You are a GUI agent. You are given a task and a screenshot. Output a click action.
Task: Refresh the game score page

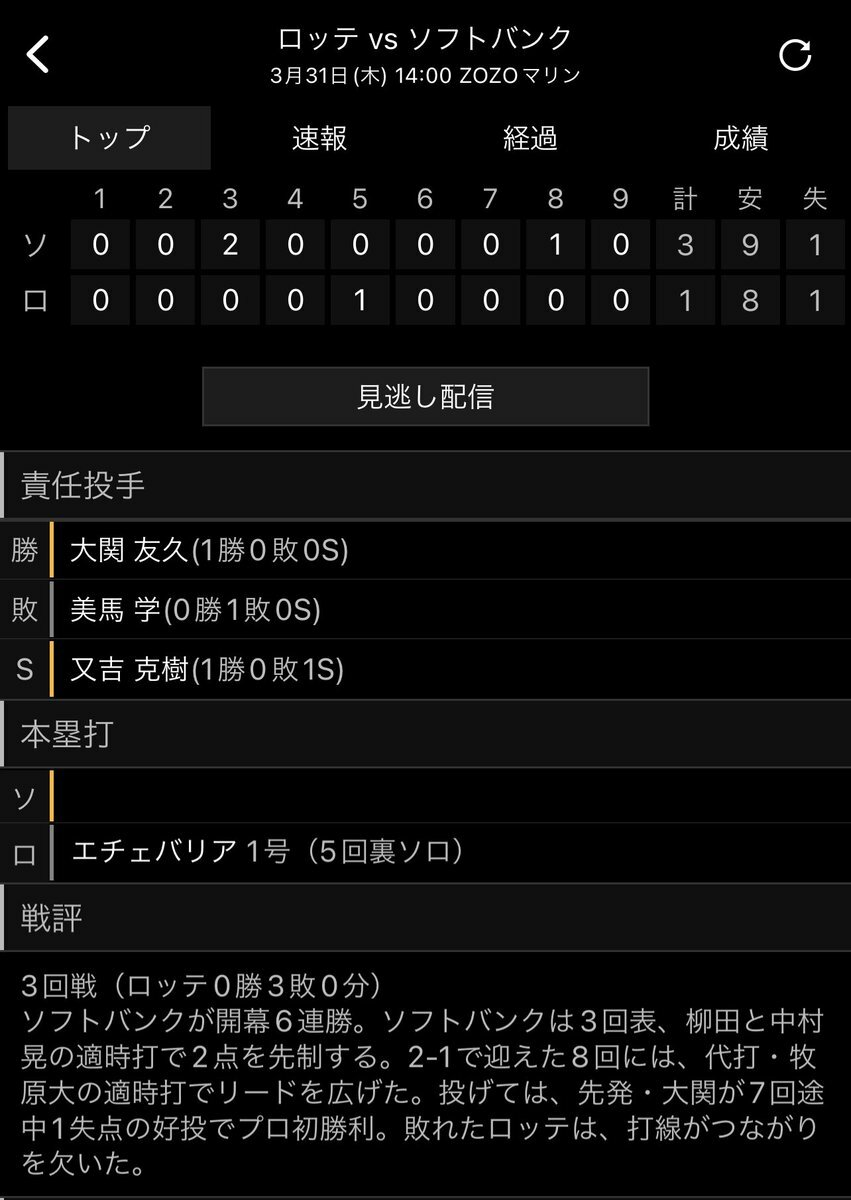[795, 56]
